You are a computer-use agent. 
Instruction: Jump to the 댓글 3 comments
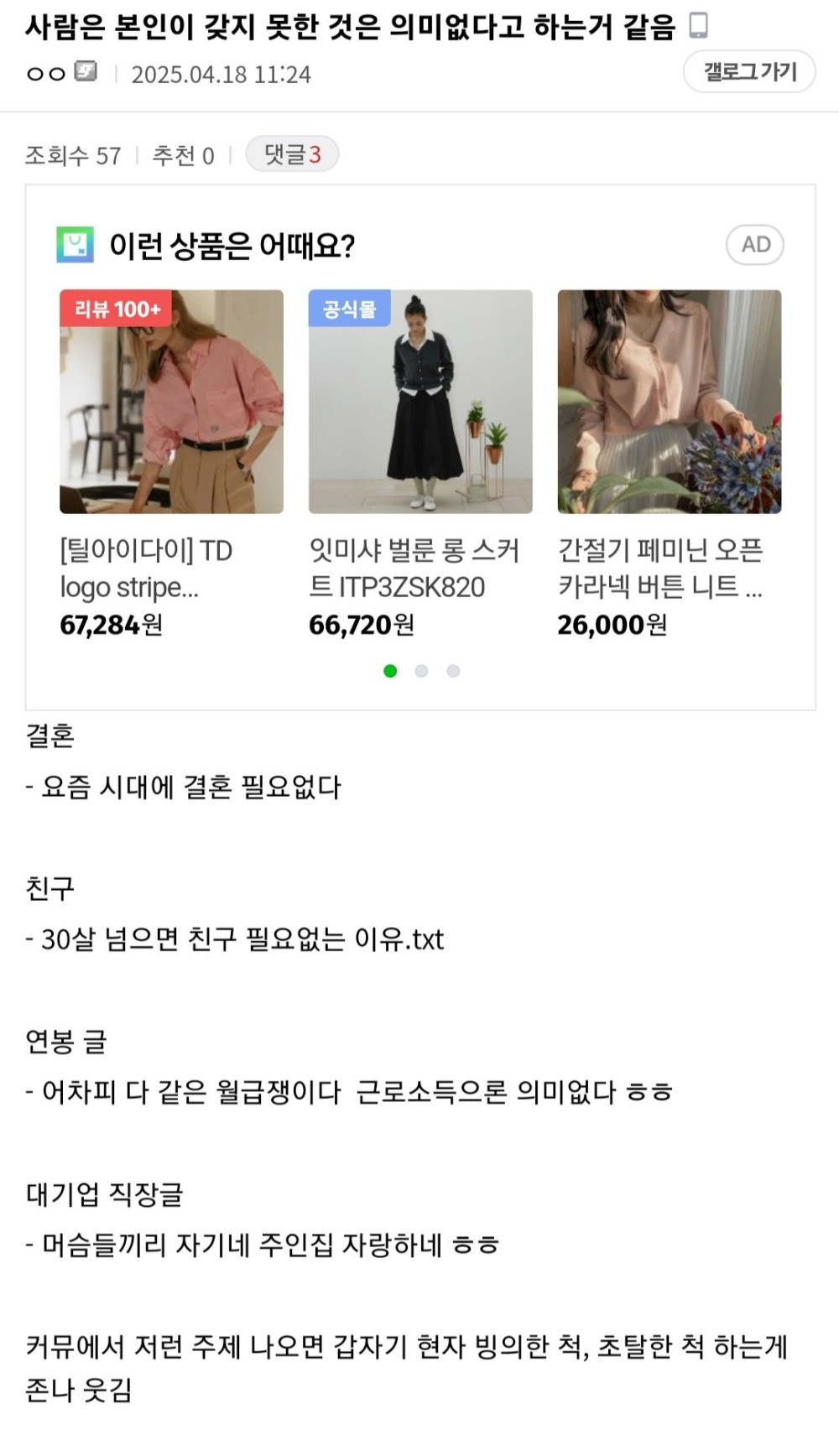tap(292, 154)
